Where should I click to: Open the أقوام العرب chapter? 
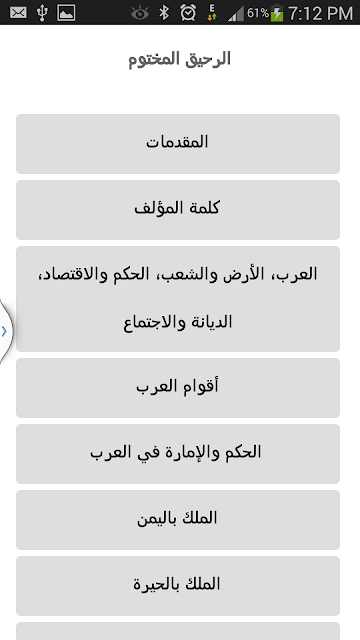coord(178,388)
